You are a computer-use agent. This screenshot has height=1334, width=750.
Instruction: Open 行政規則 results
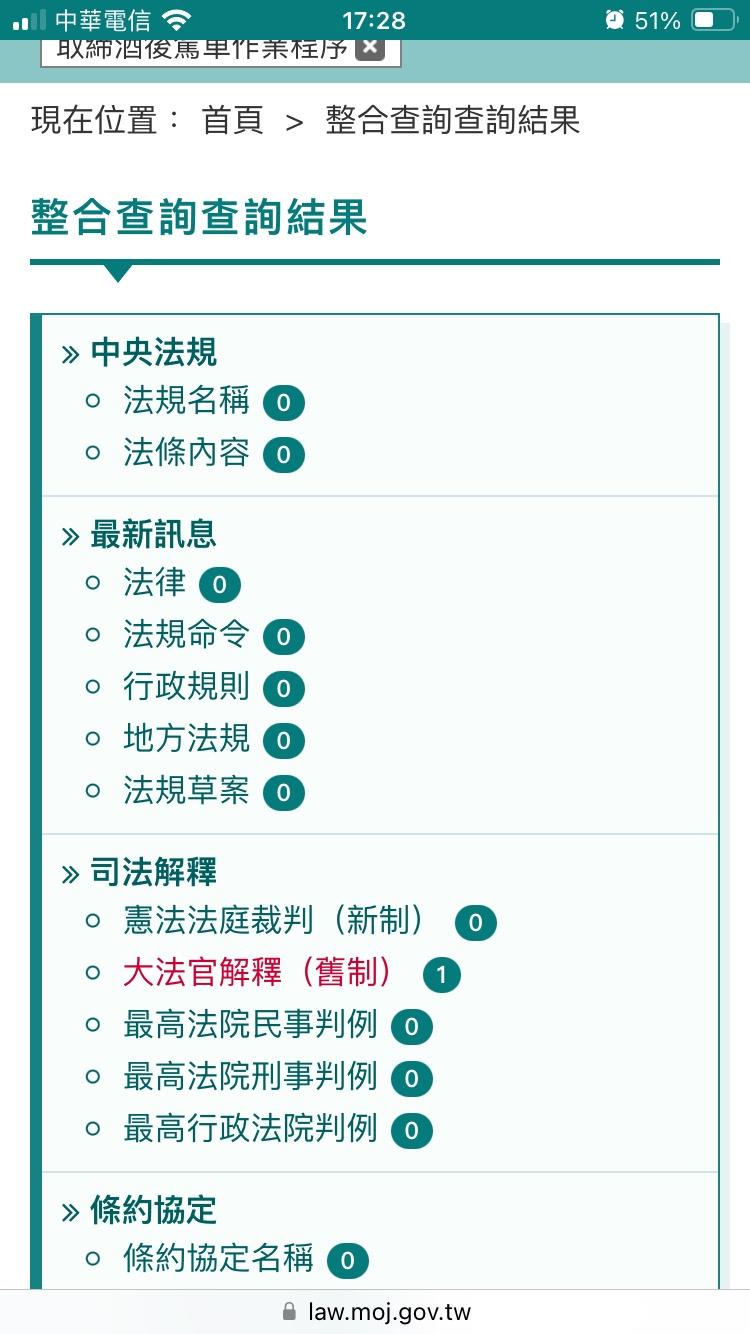186,687
